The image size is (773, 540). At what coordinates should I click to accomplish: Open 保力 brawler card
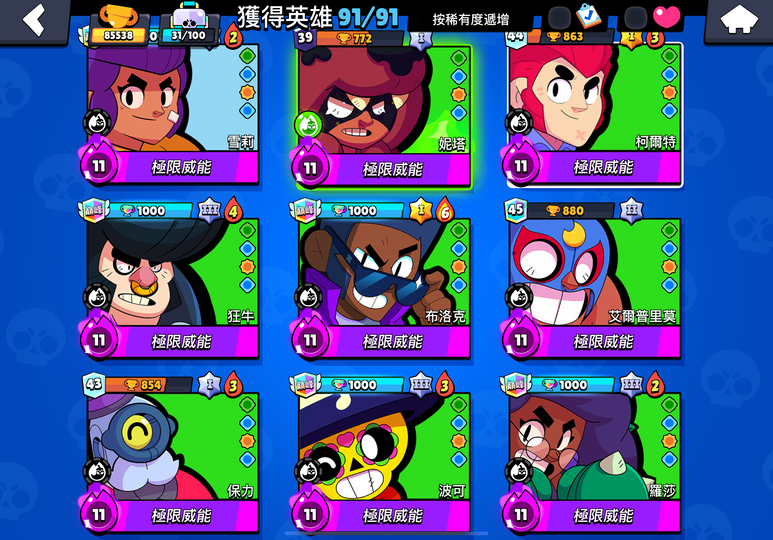(172, 448)
